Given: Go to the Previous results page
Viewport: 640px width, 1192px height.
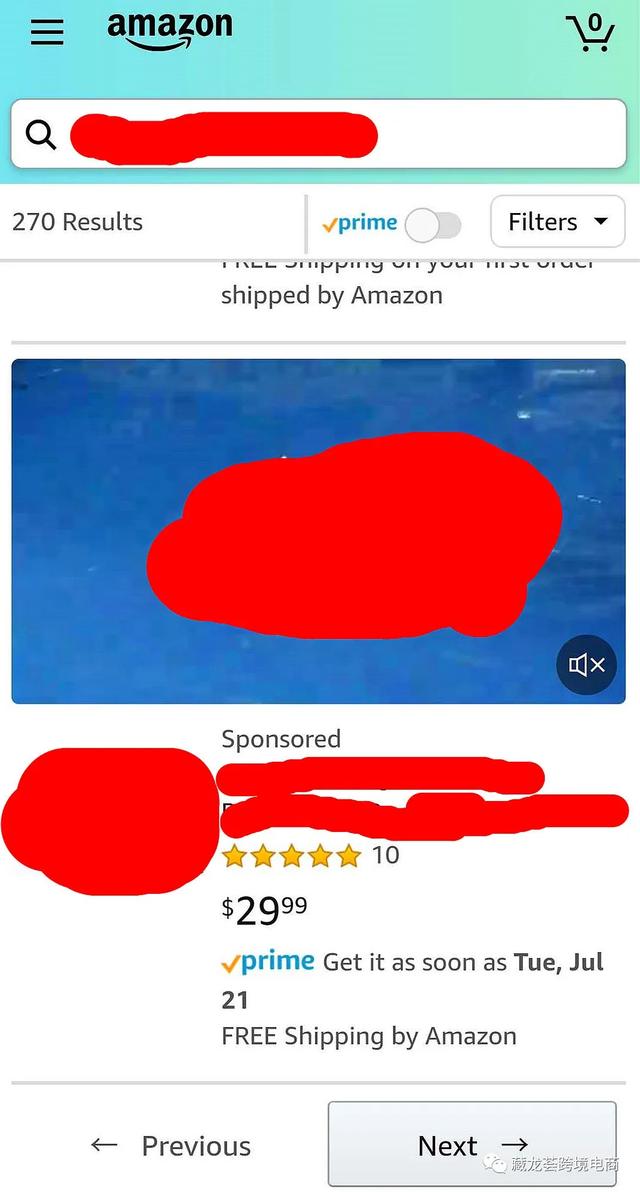Looking at the screenshot, I should coord(170,1145).
